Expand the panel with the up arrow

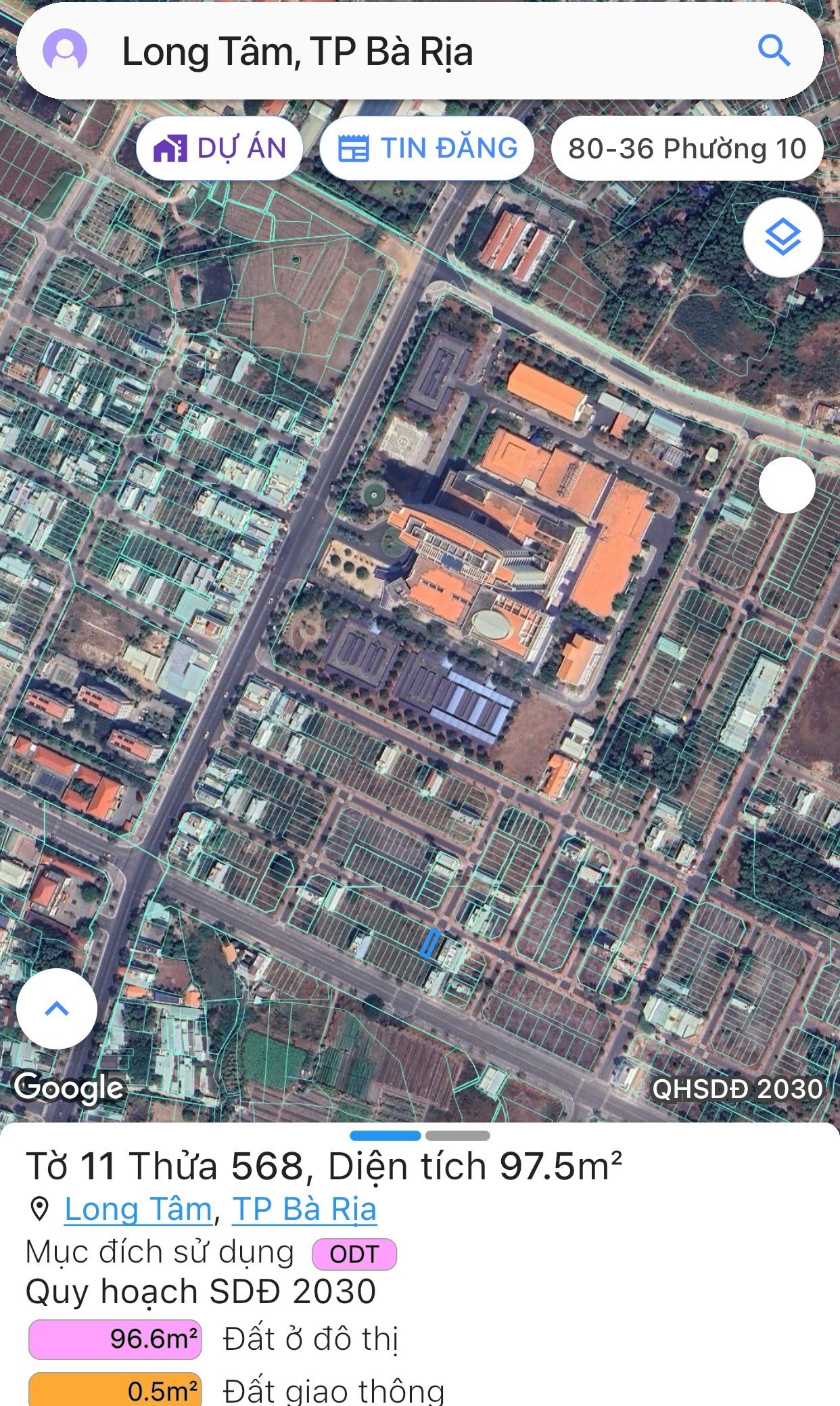point(57,1008)
